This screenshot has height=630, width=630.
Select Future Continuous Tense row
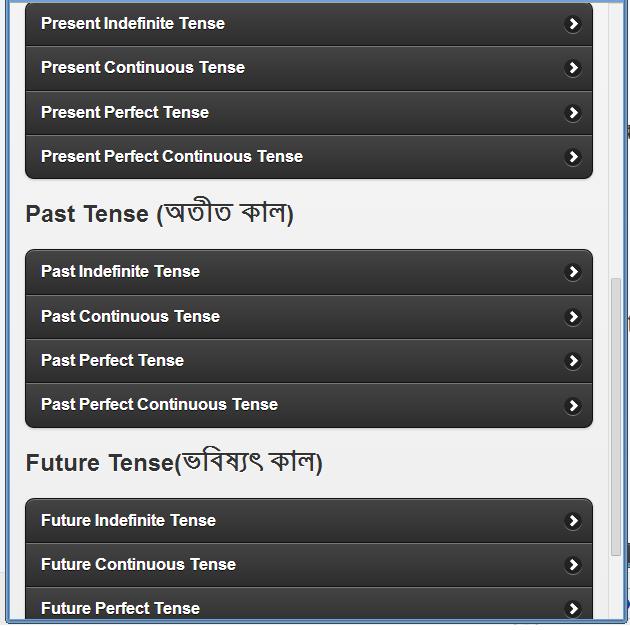tap(308, 565)
